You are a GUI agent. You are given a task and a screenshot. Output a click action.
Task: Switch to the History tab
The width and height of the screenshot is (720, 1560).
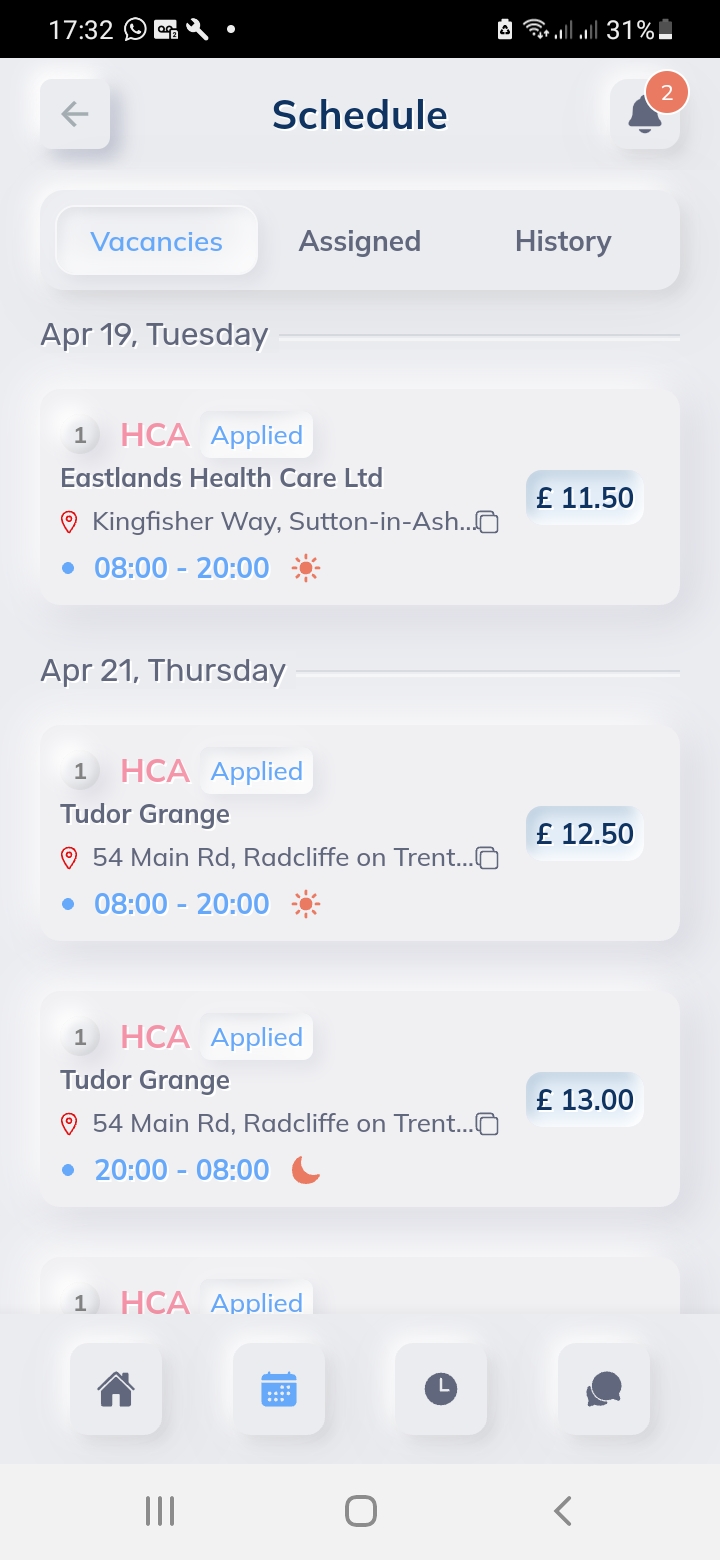pos(563,241)
